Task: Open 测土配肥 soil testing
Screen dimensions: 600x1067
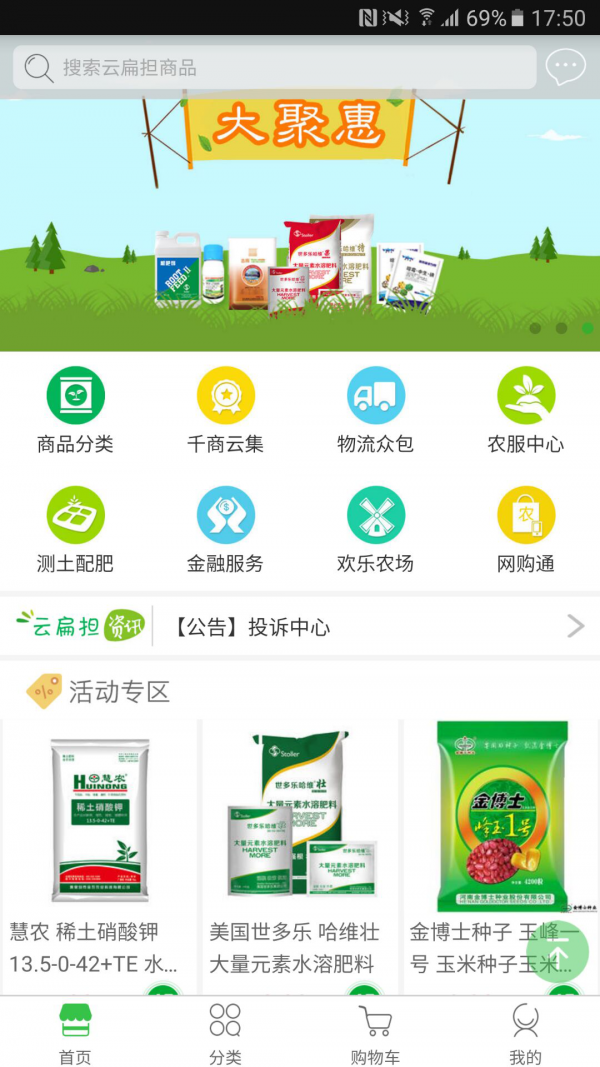Action: click(75, 530)
